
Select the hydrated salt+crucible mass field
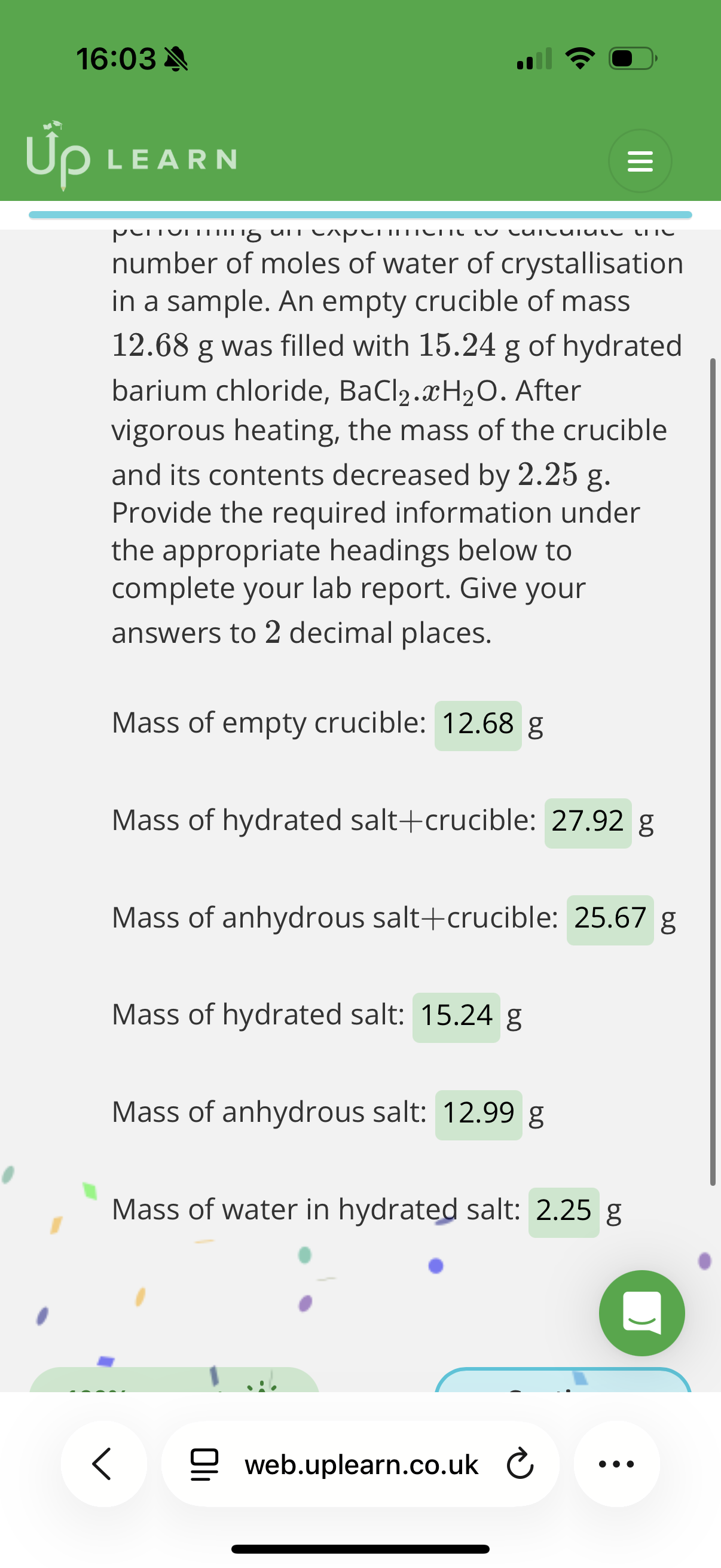point(587,822)
